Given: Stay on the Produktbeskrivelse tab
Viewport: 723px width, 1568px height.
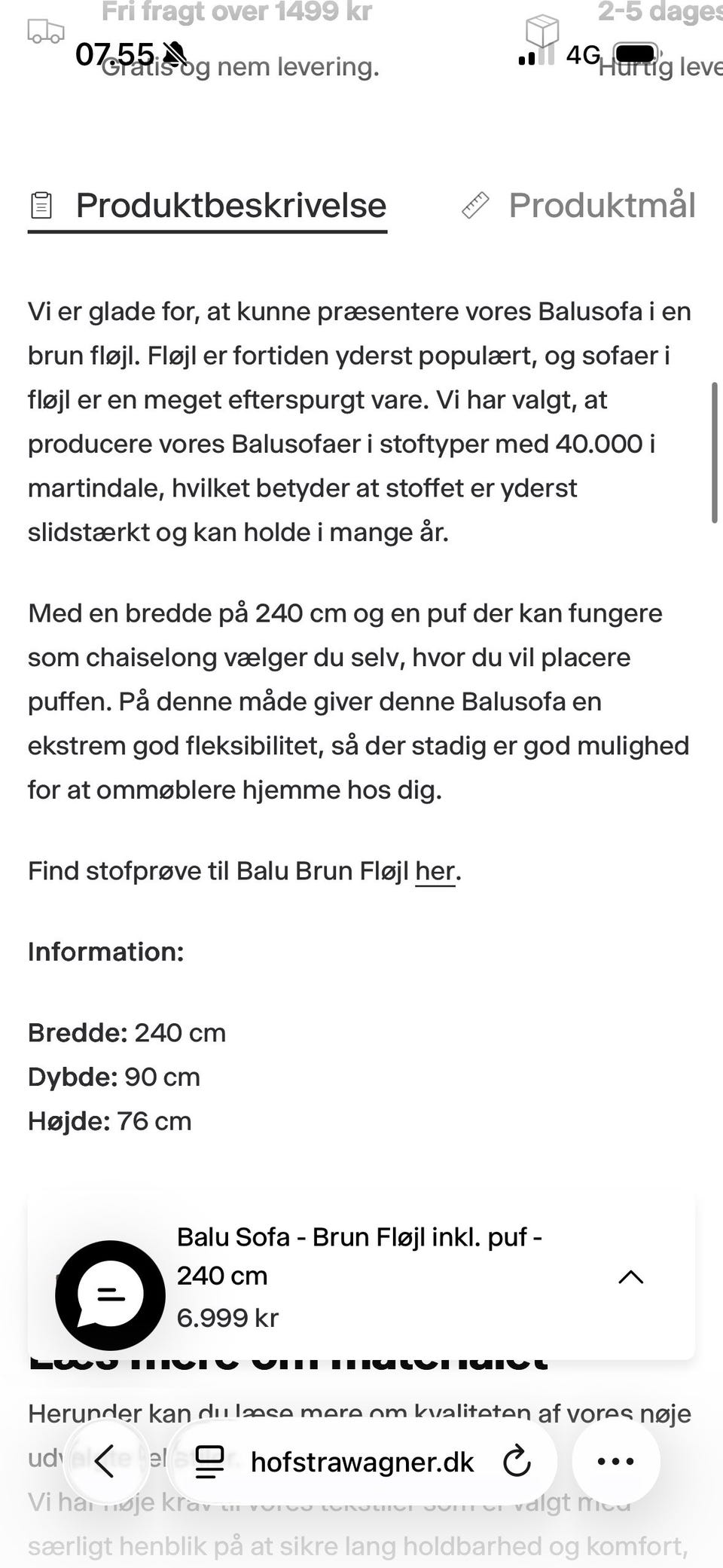Looking at the screenshot, I should (x=230, y=205).
